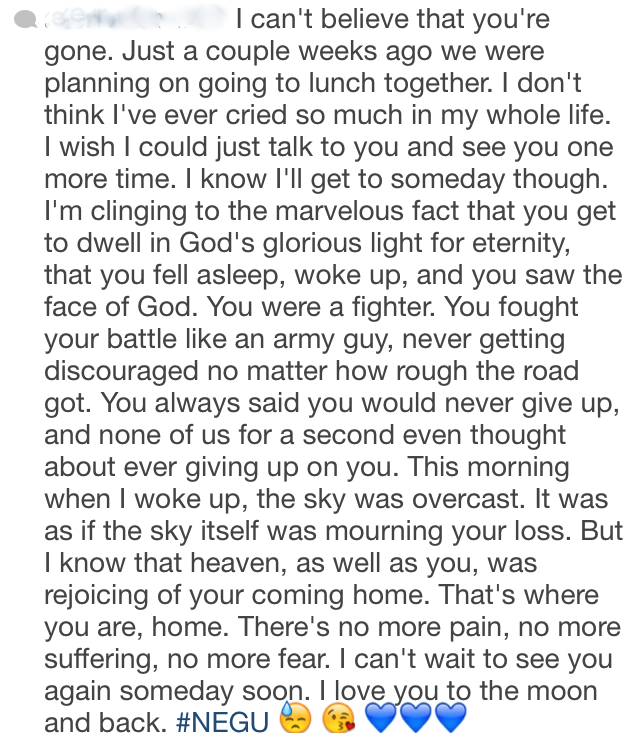The width and height of the screenshot is (640, 733).
Task: Open the blurred username at caption start
Action: (x=130, y=17)
